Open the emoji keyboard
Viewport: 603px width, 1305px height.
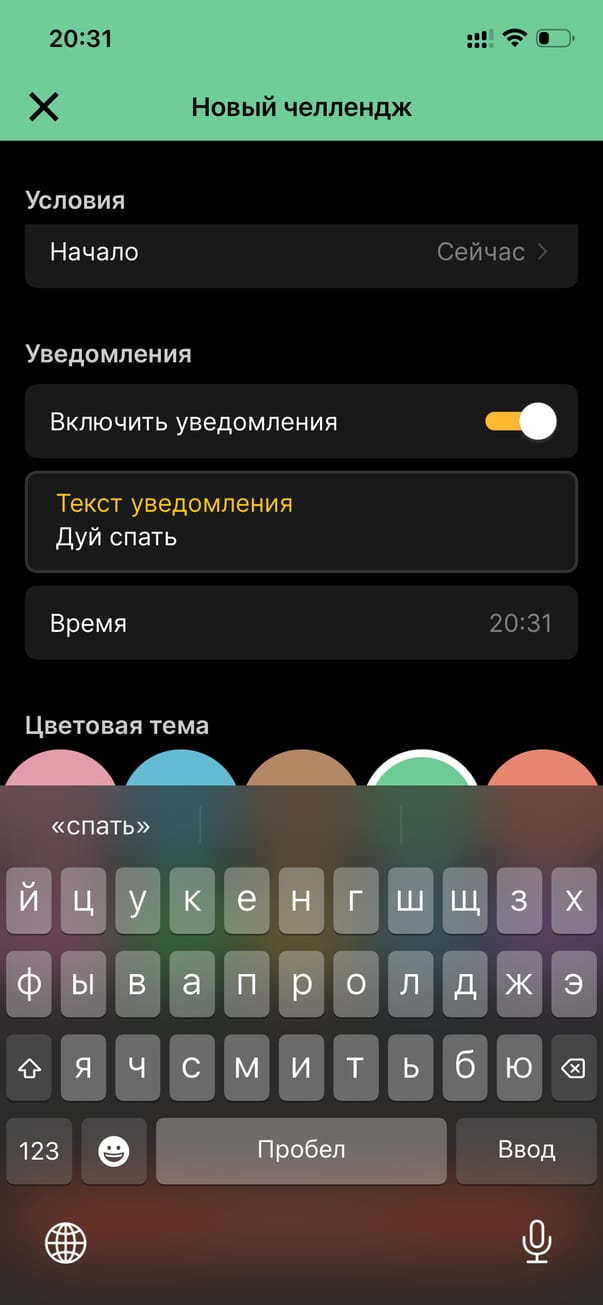click(x=114, y=1150)
